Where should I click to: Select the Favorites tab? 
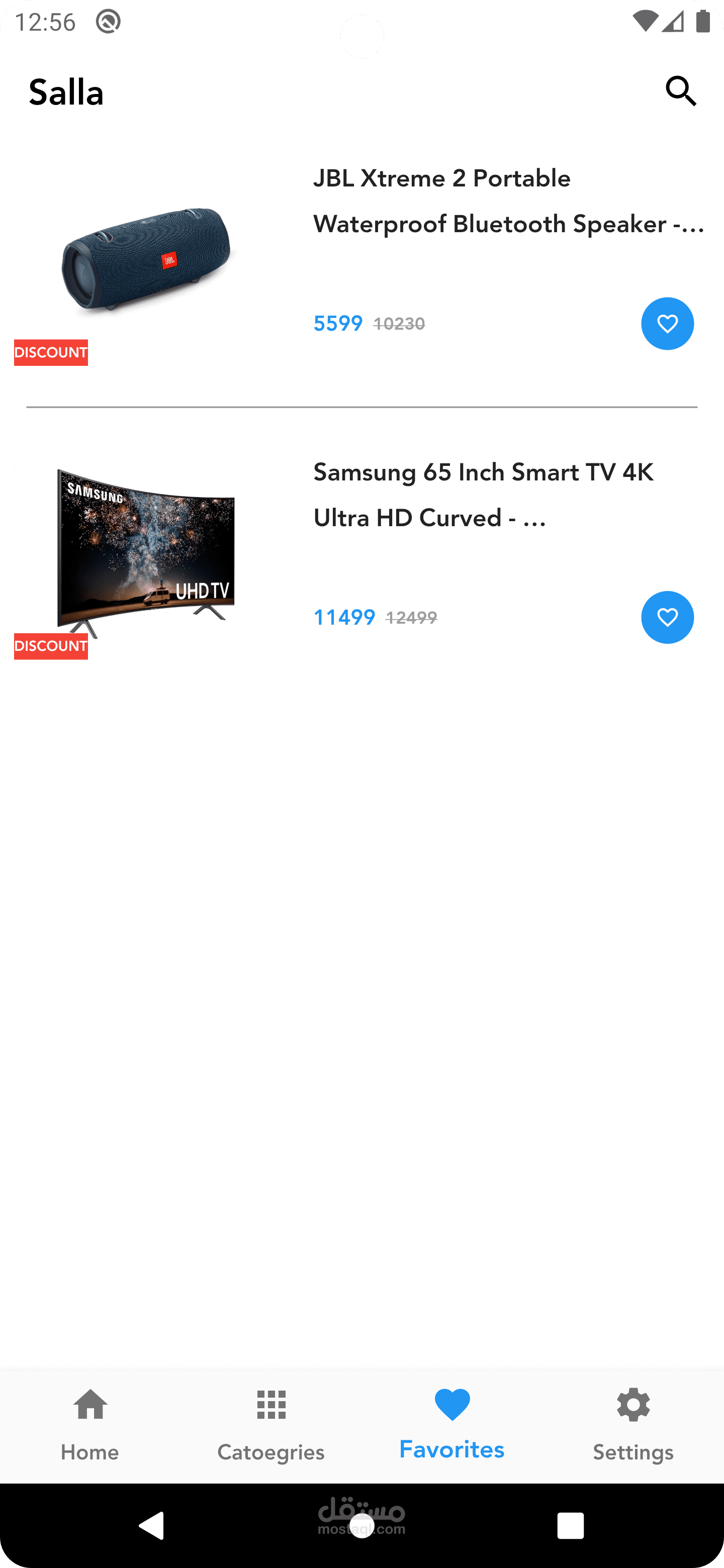(x=452, y=1424)
